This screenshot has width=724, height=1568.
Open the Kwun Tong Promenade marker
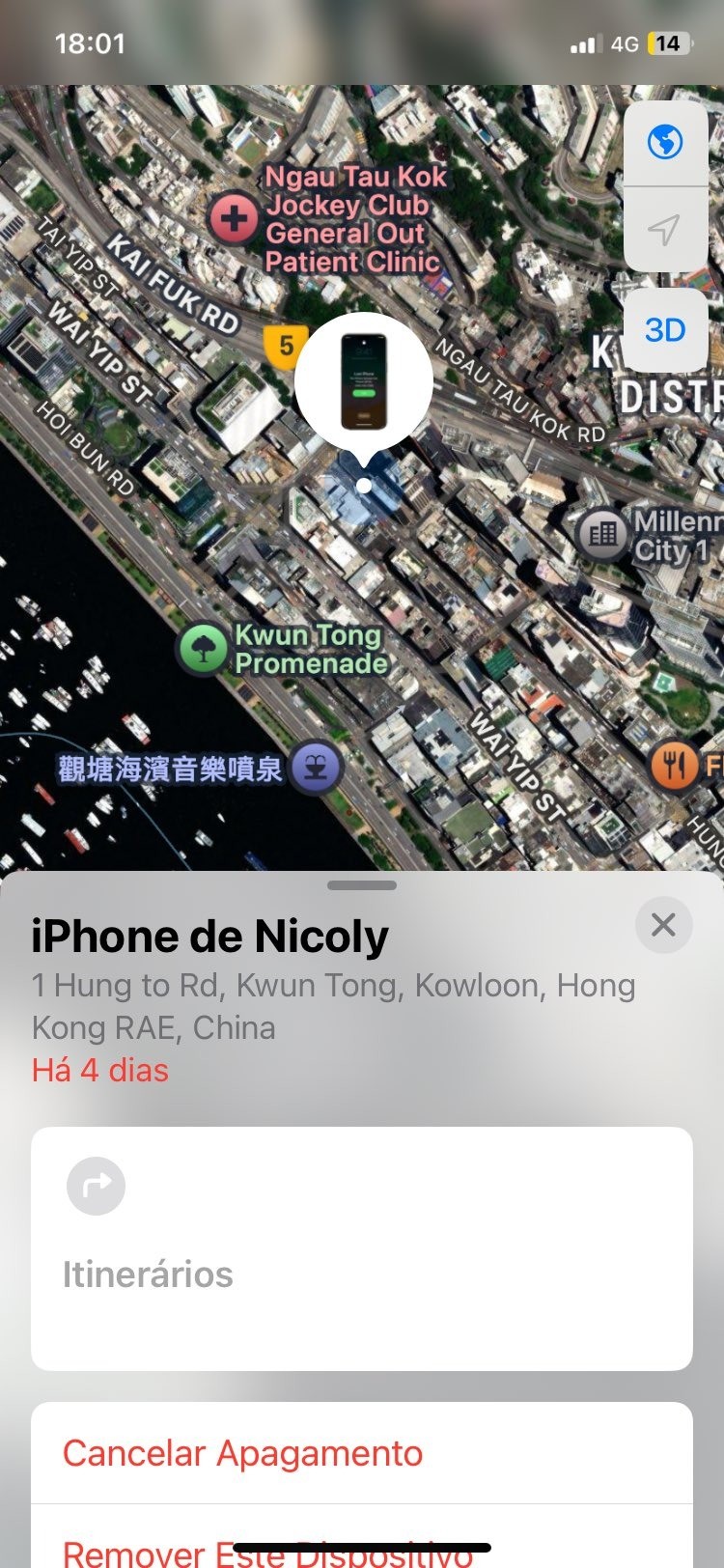[203, 649]
